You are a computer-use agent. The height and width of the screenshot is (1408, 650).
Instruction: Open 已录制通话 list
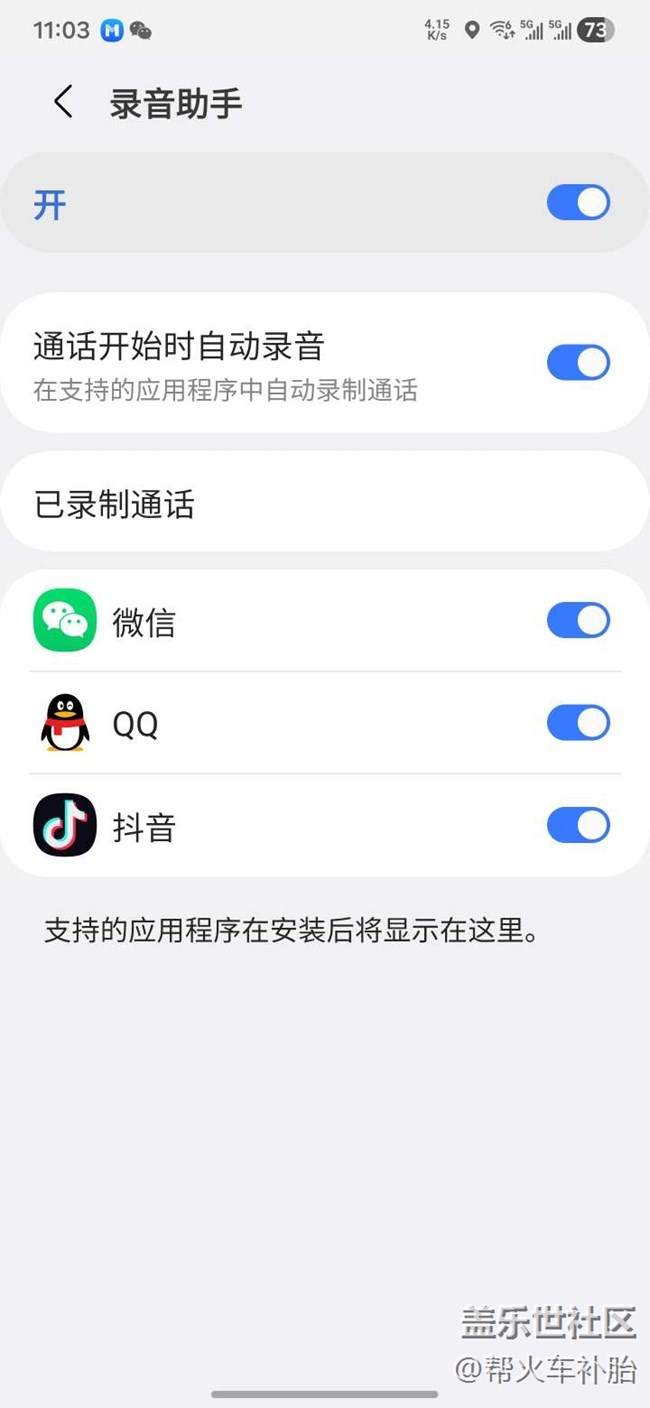(324, 504)
